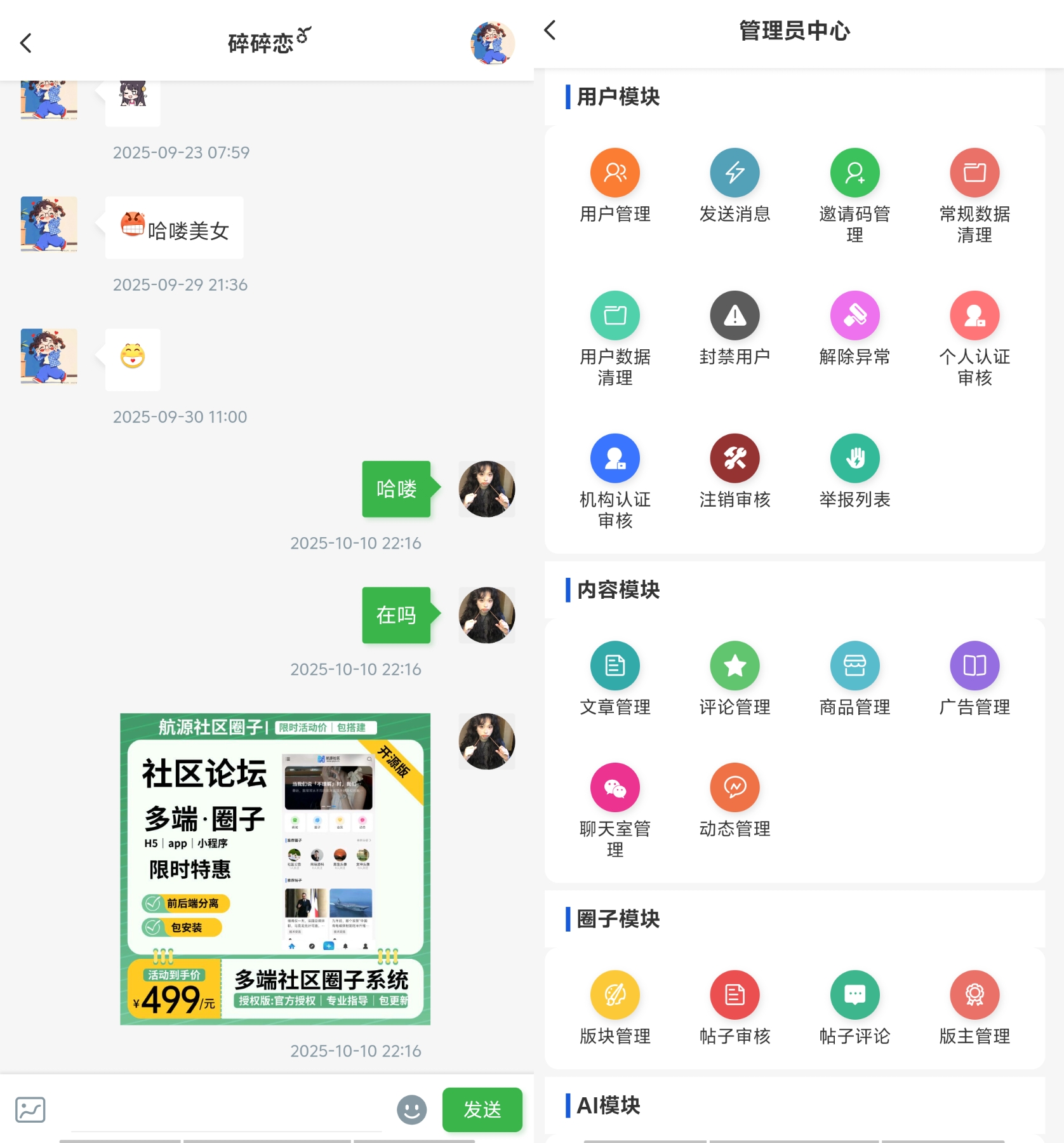Go back from 管理员中心
Viewport: 1064px width, 1143px height.
coord(550,30)
